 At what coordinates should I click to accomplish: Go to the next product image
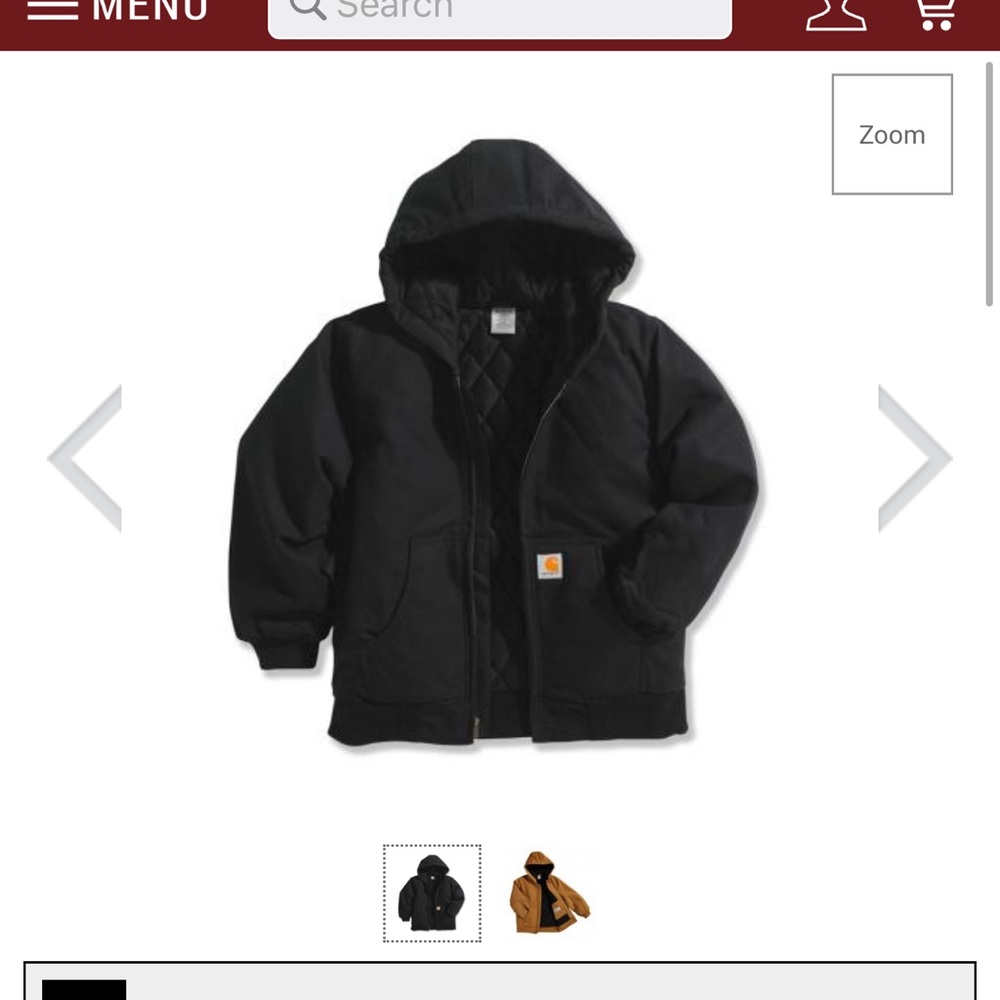click(914, 458)
